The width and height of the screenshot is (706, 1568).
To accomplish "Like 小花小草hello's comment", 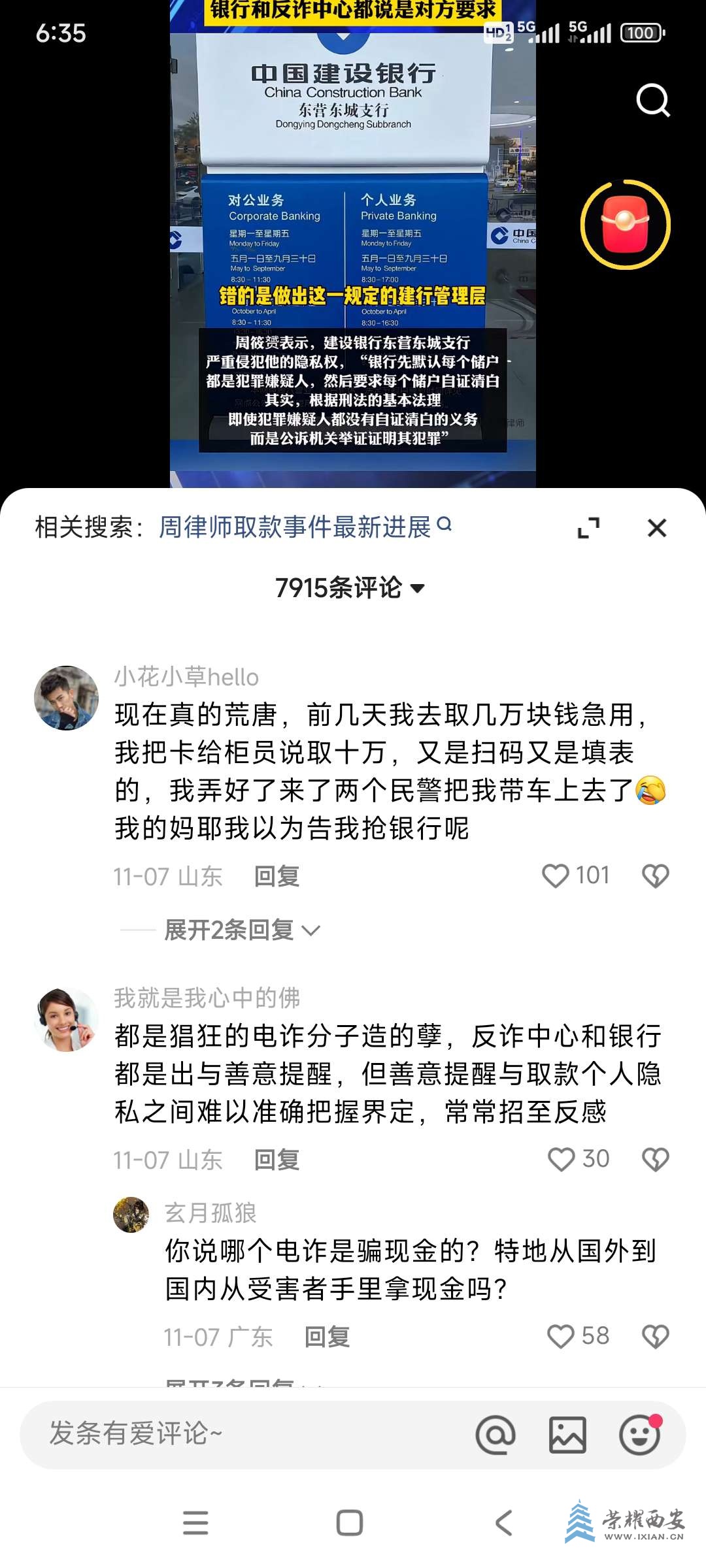I will tap(556, 875).
